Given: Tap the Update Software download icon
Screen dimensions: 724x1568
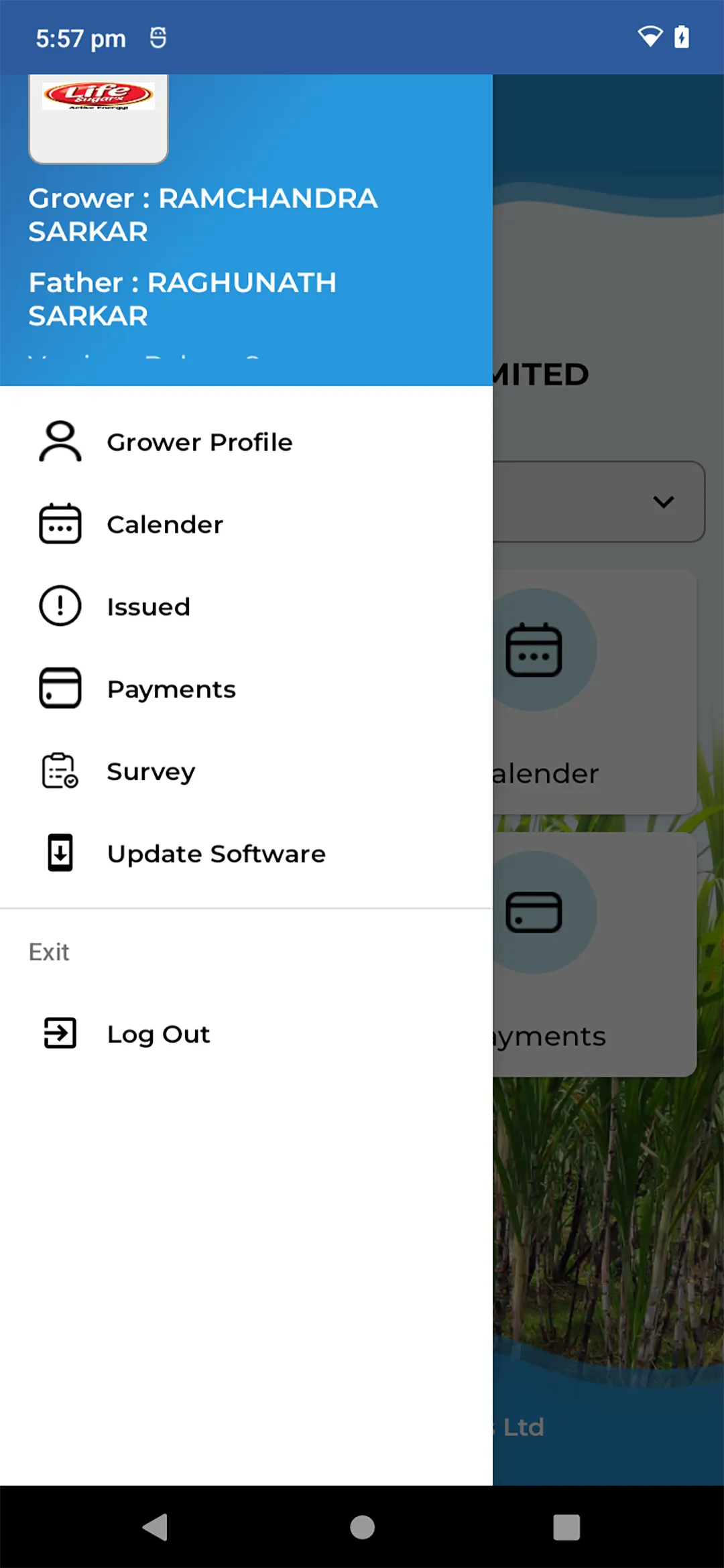Looking at the screenshot, I should pyautogui.click(x=60, y=854).
